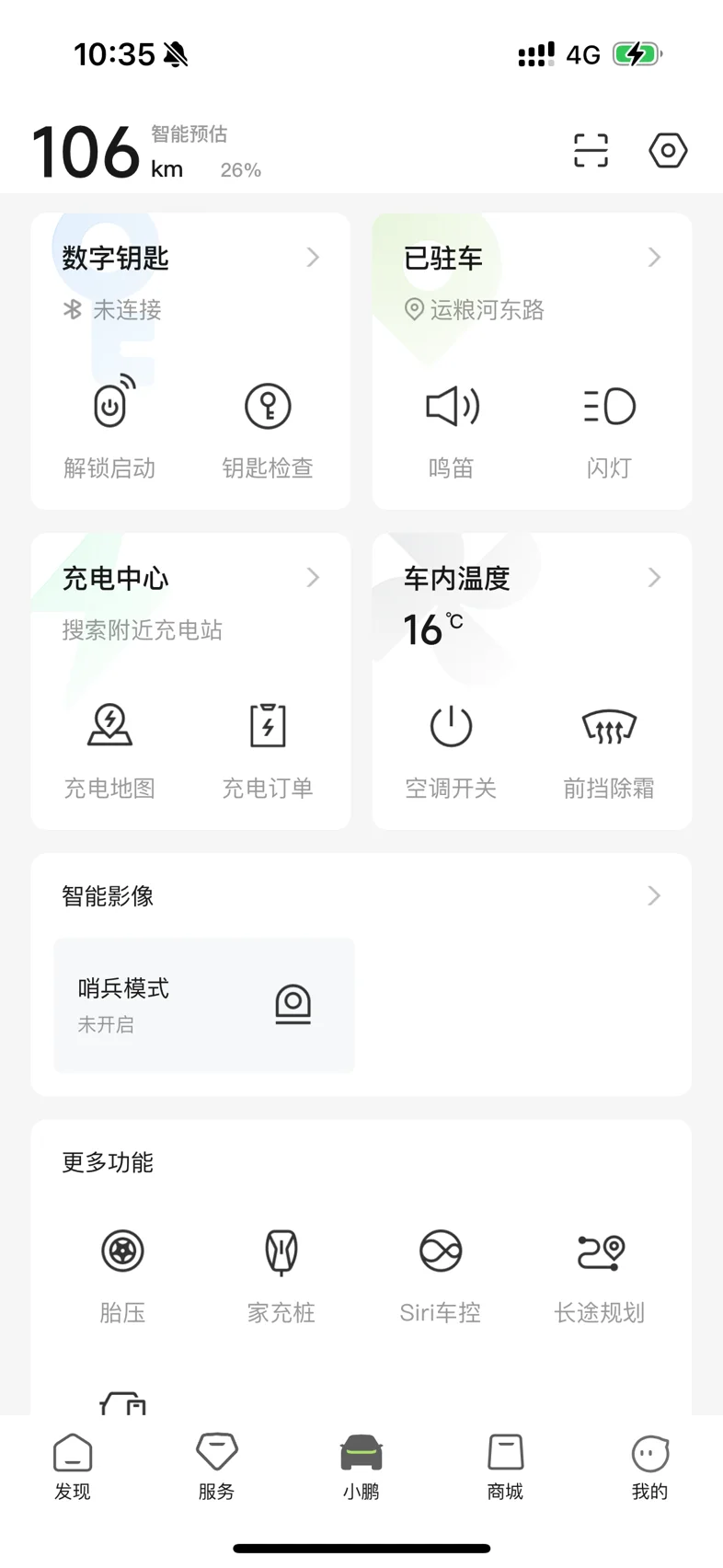Image resolution: width=723 pixels, height=1568 pixels.
Task: Open 哨兵模式 sentry mode tile
Action: (204, 1005)
